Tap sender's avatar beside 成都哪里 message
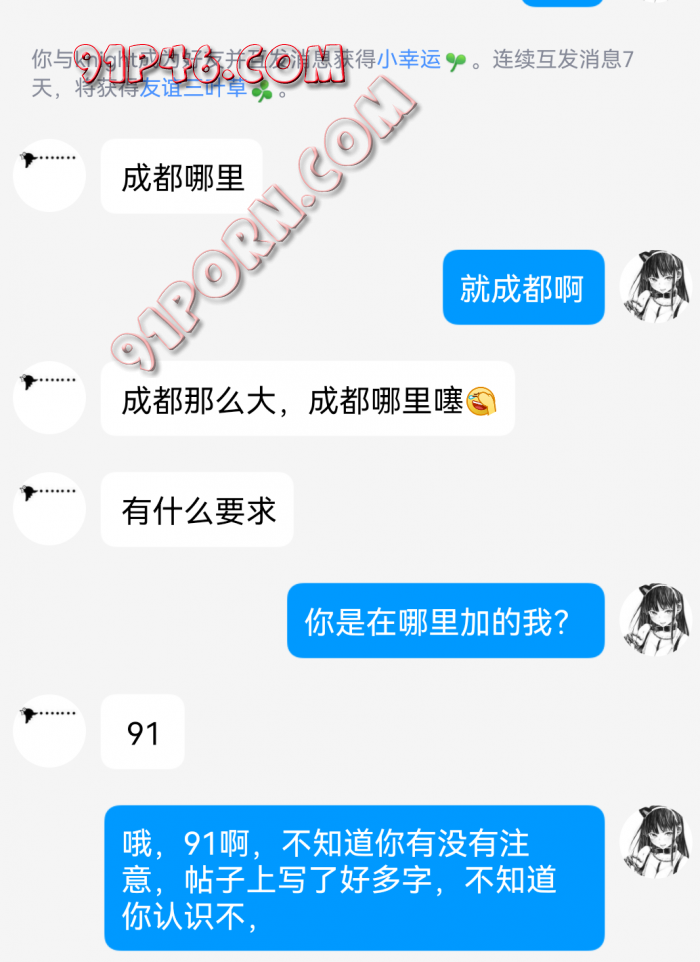700x962 pixels. [x=49, y=176]
